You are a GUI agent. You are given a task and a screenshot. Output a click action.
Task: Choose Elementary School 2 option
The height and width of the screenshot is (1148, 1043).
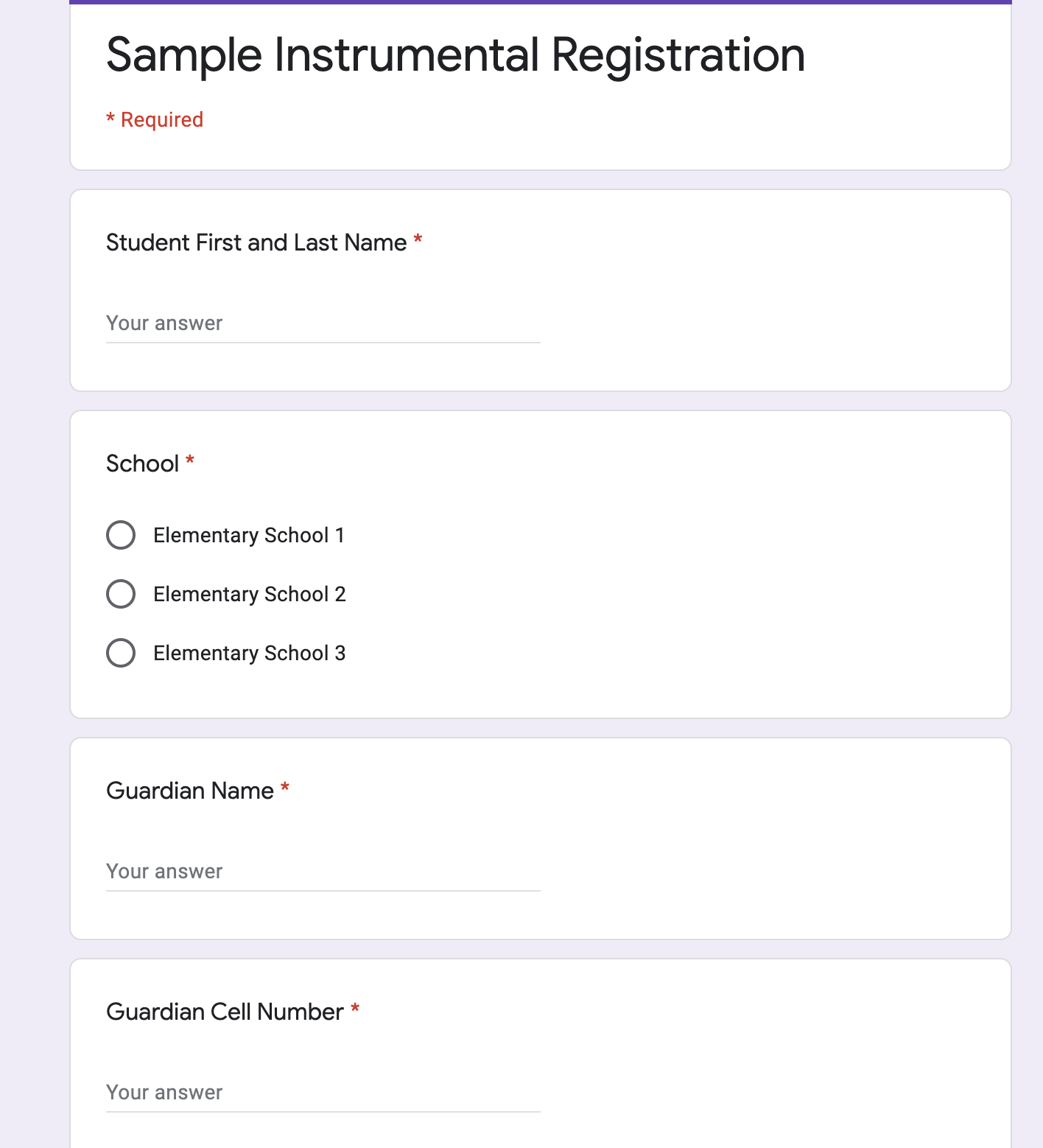[121, 594]
